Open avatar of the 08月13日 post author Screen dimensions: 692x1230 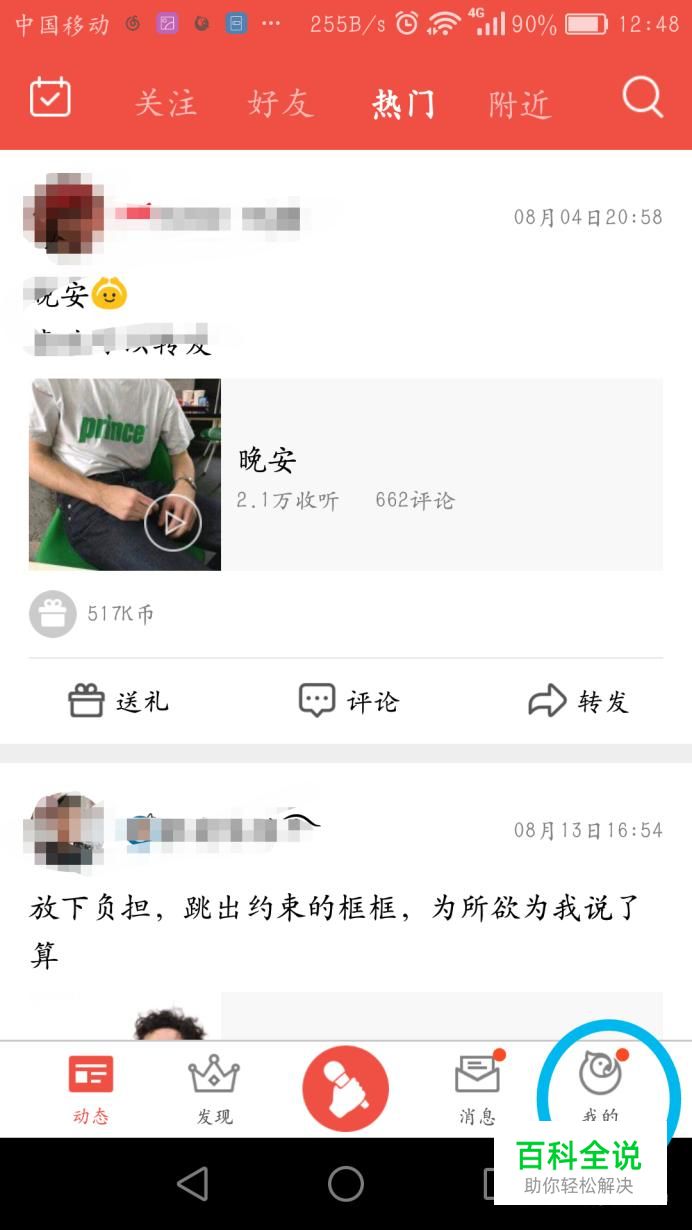click(64, 829)
